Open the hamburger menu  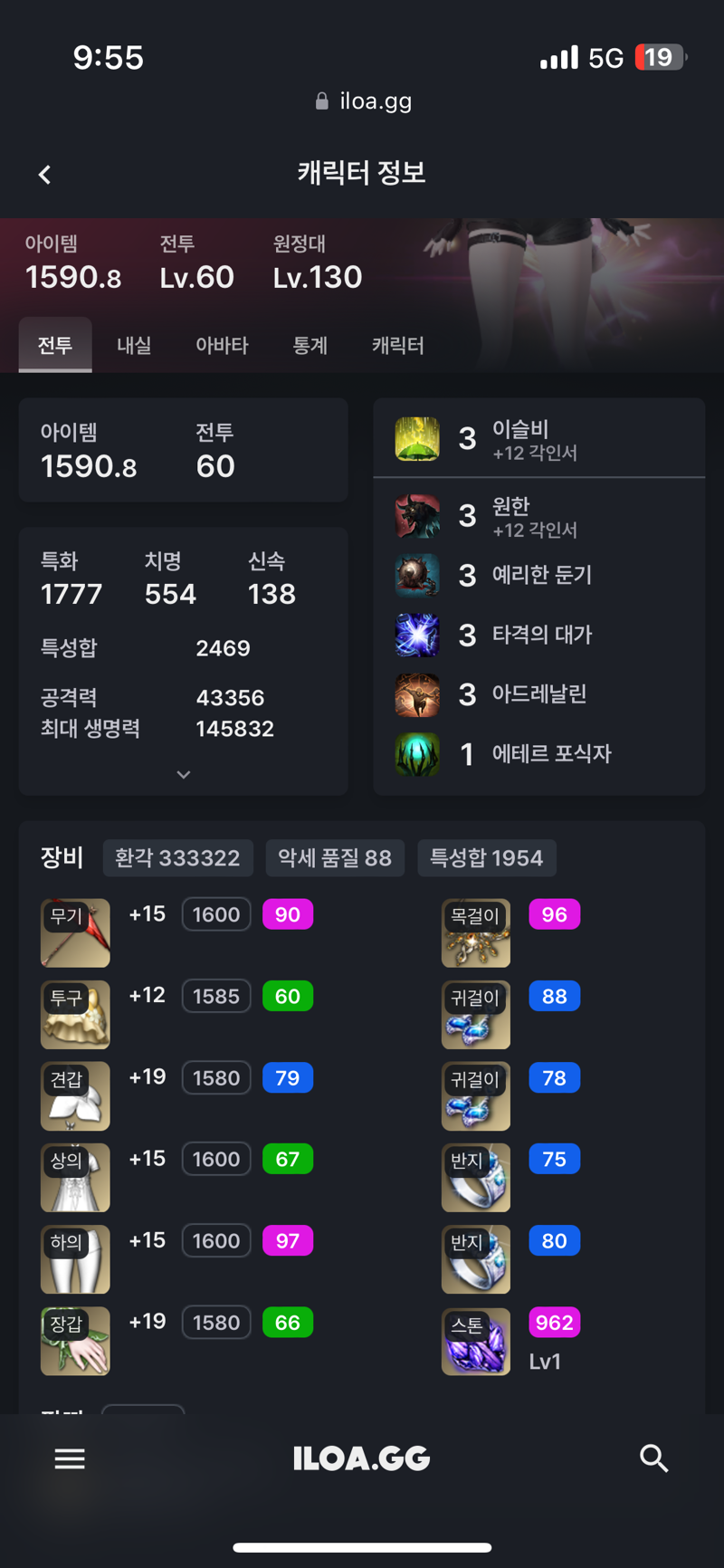tap(70, 1458)
